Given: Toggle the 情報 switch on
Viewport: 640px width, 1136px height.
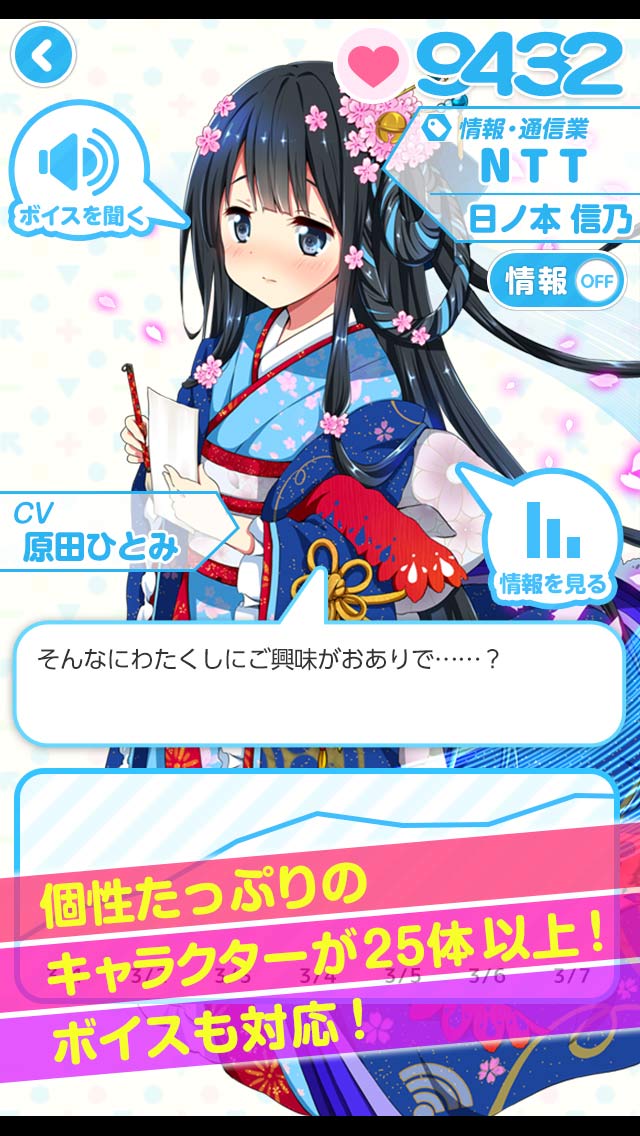Looking at the screenshot, I should coord(557,281).
